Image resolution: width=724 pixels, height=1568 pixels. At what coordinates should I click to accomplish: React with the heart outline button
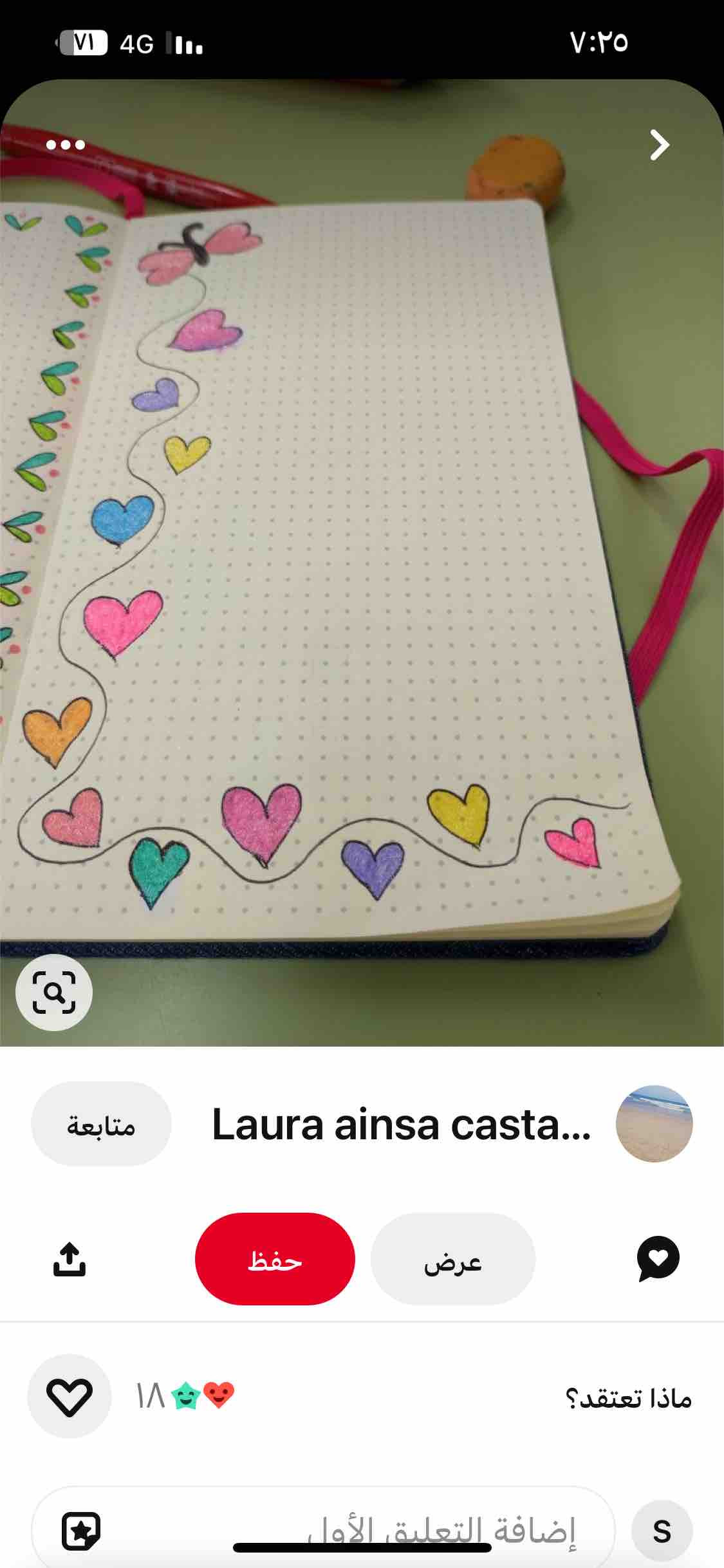pos(70,1396)
